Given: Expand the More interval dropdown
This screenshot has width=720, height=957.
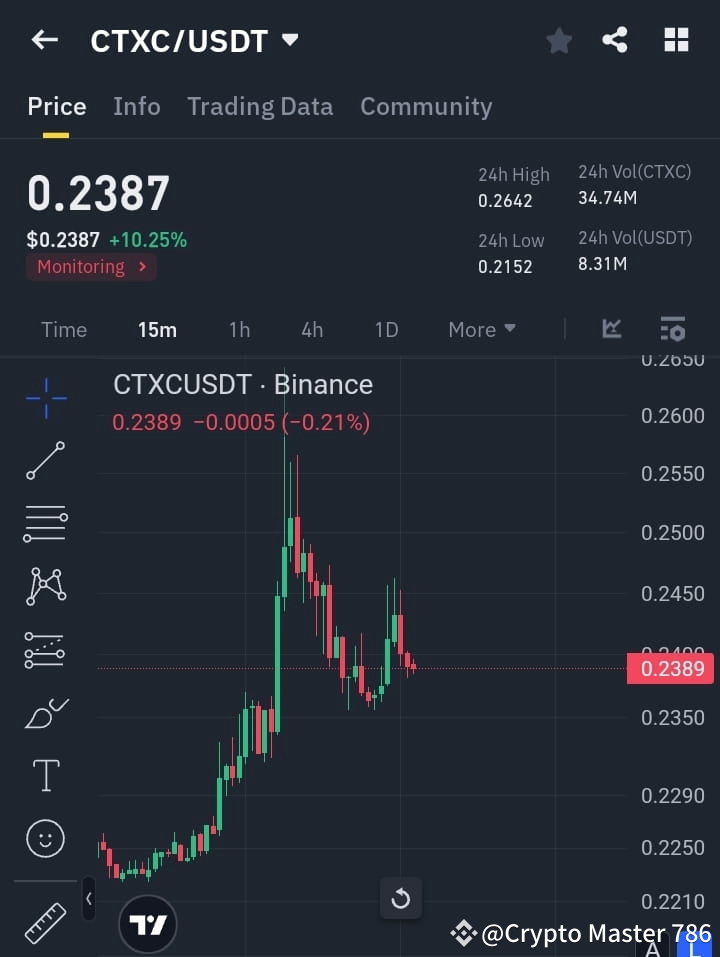Looking at the screenshot, I should (x=481, y=329).
